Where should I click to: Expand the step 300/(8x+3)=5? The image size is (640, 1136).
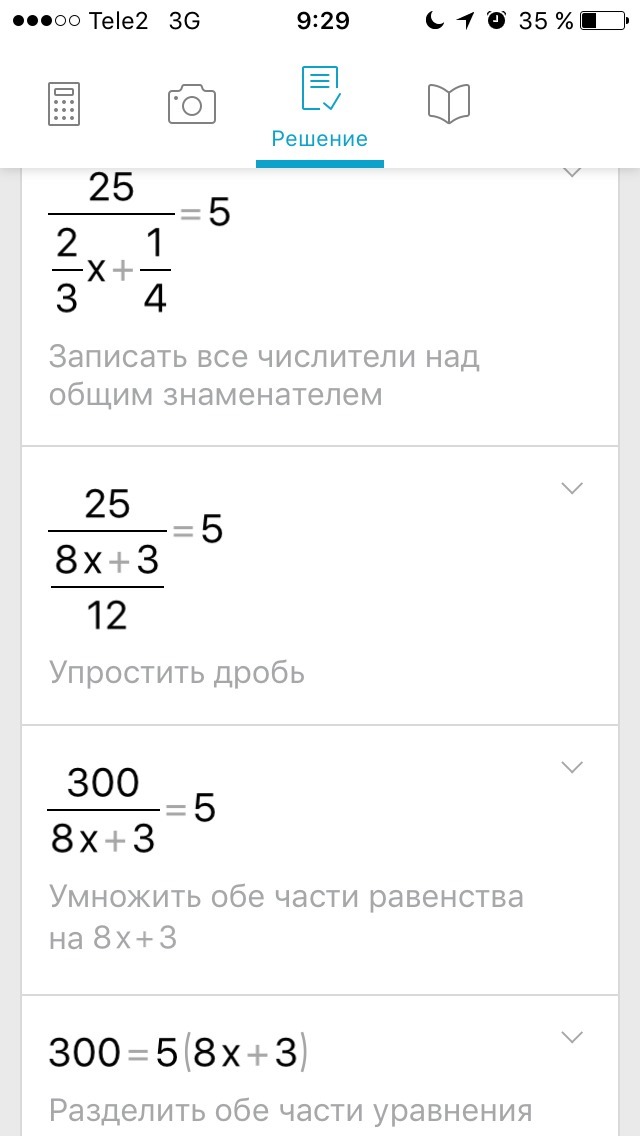click(572, 768)
